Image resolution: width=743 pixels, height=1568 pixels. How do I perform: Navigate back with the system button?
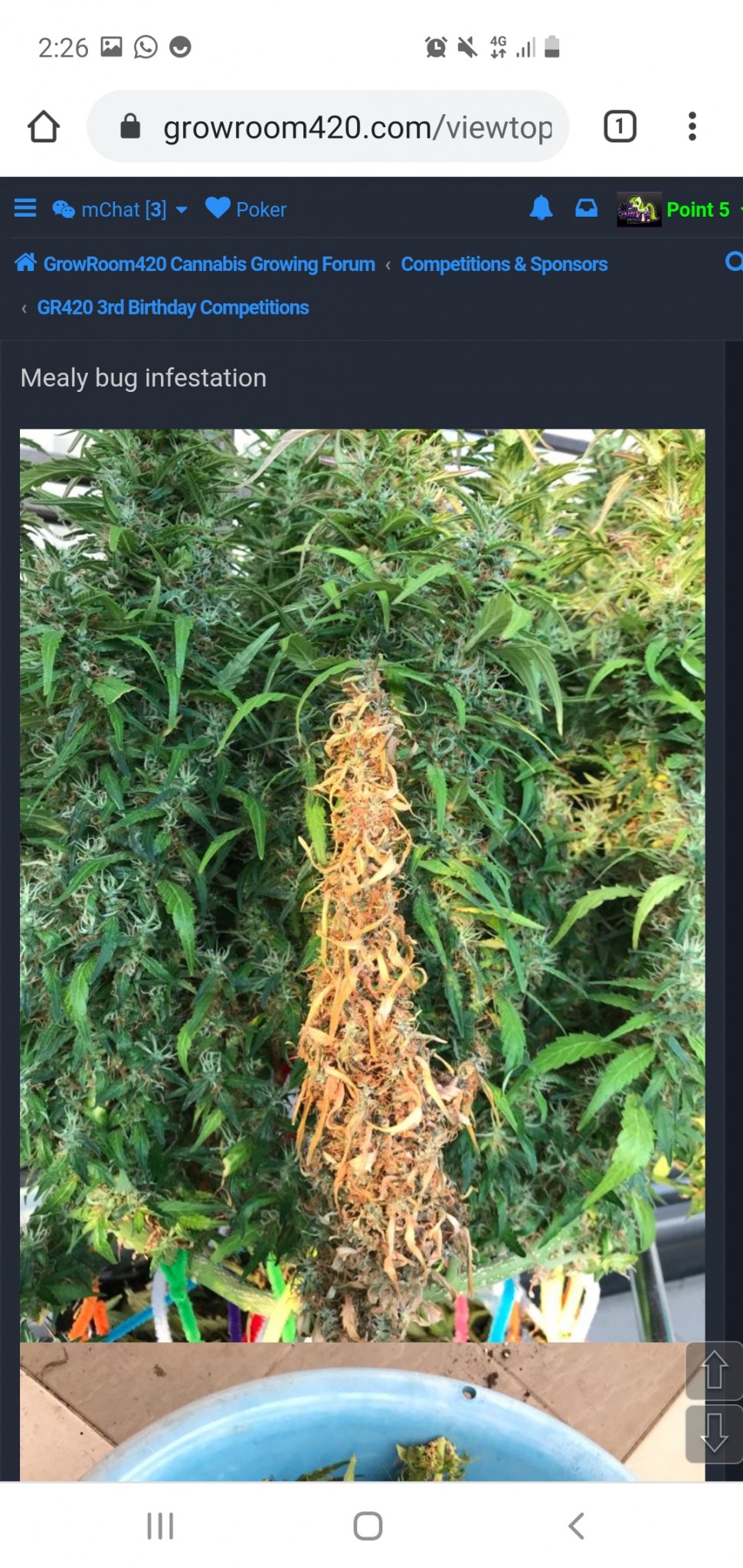pyautogui.click(x=577, y=1526)
